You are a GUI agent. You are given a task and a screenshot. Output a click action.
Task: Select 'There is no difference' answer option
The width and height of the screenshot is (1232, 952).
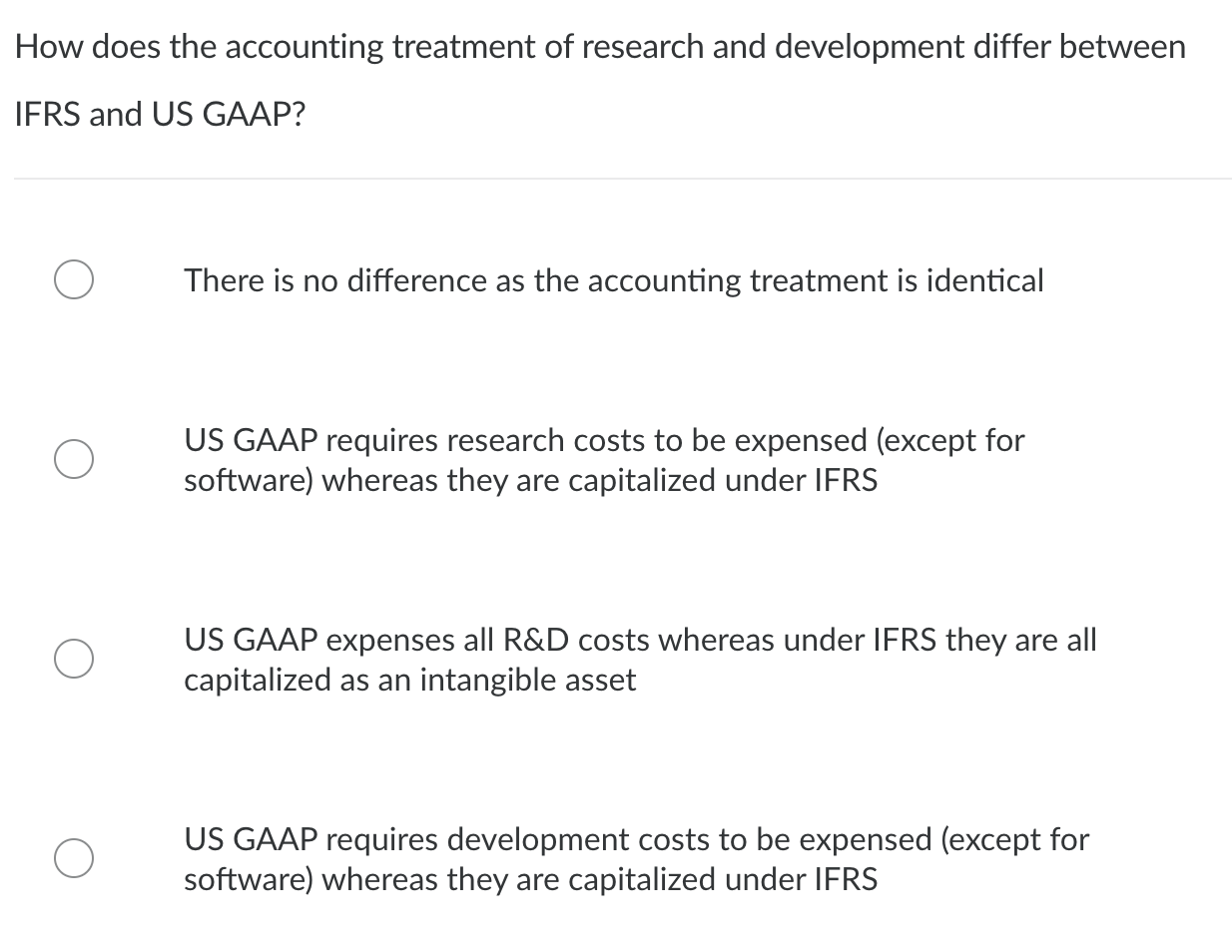pyautogui.click(x=75, y=280)
